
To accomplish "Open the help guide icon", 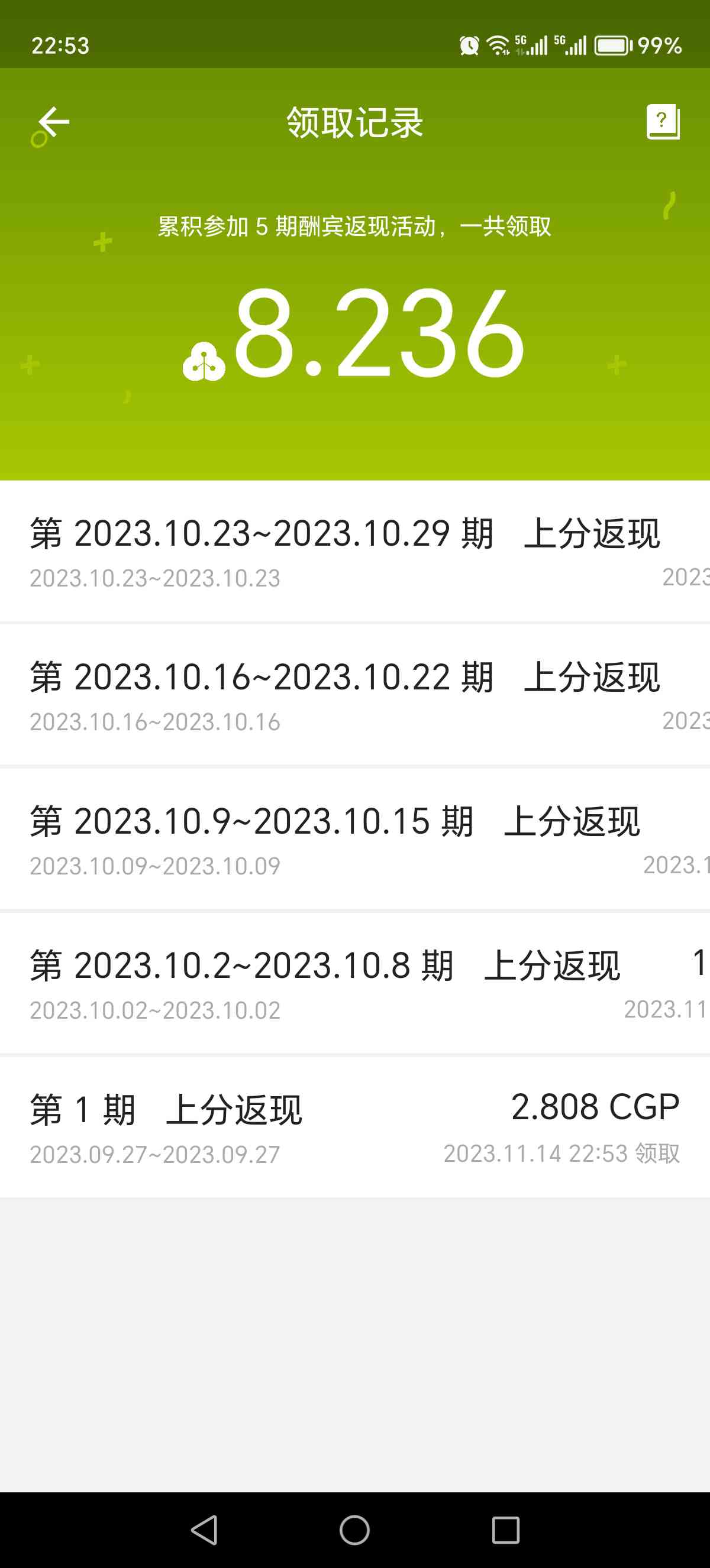I will [x=663, y=122].
